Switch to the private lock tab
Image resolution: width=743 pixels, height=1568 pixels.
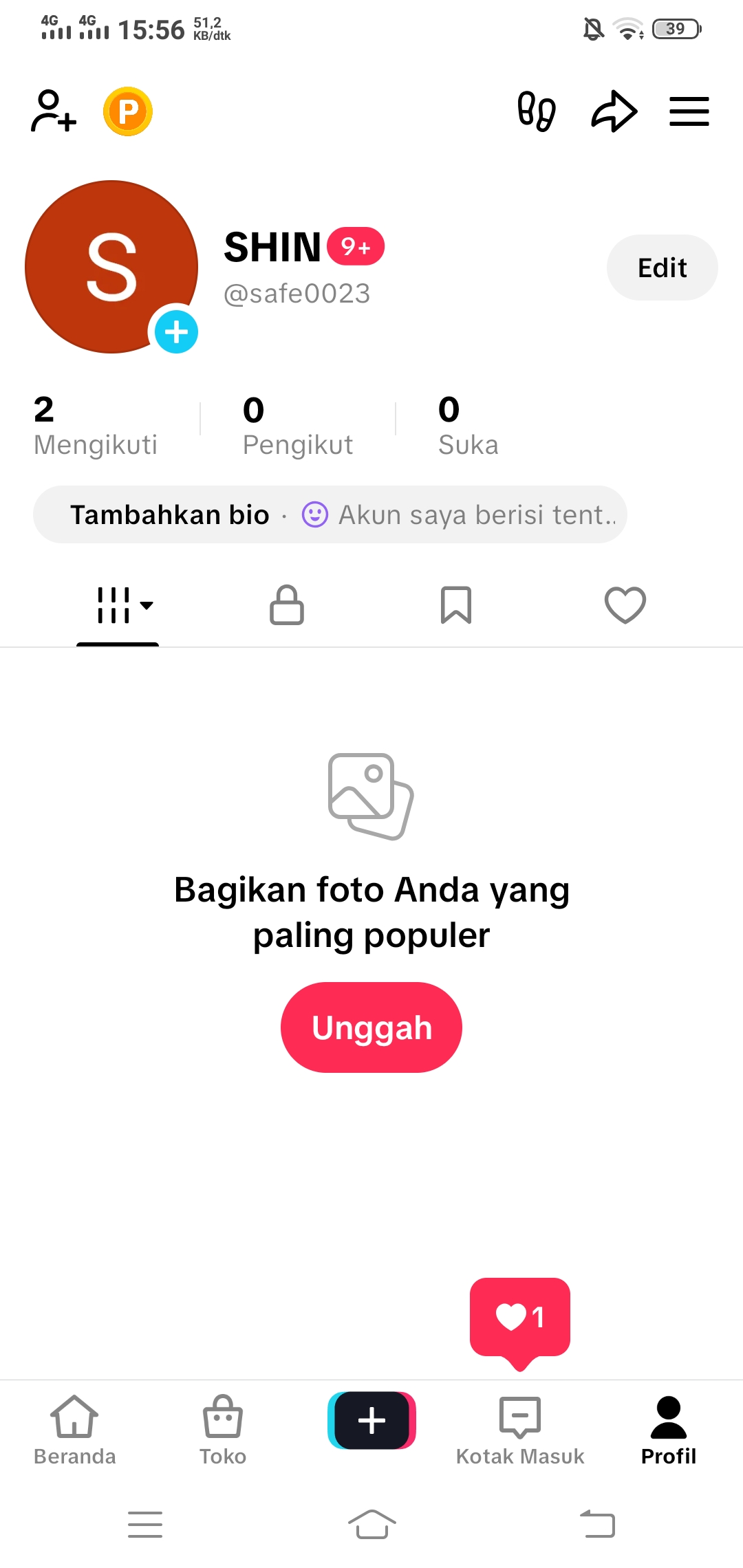(x=287, y=605)
